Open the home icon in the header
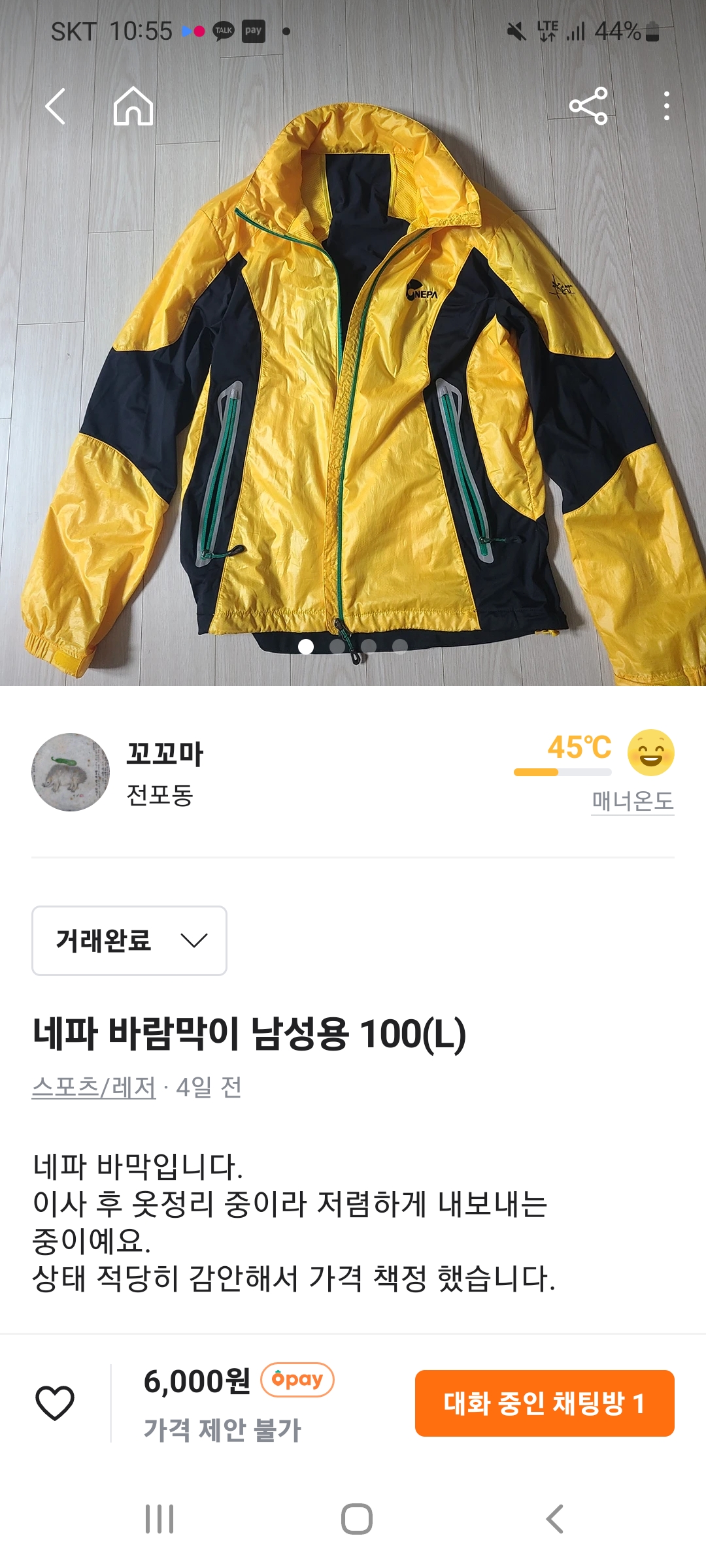Image resolution: width=706 pixels, height=1568 pixels. click(x=133, y=106)
